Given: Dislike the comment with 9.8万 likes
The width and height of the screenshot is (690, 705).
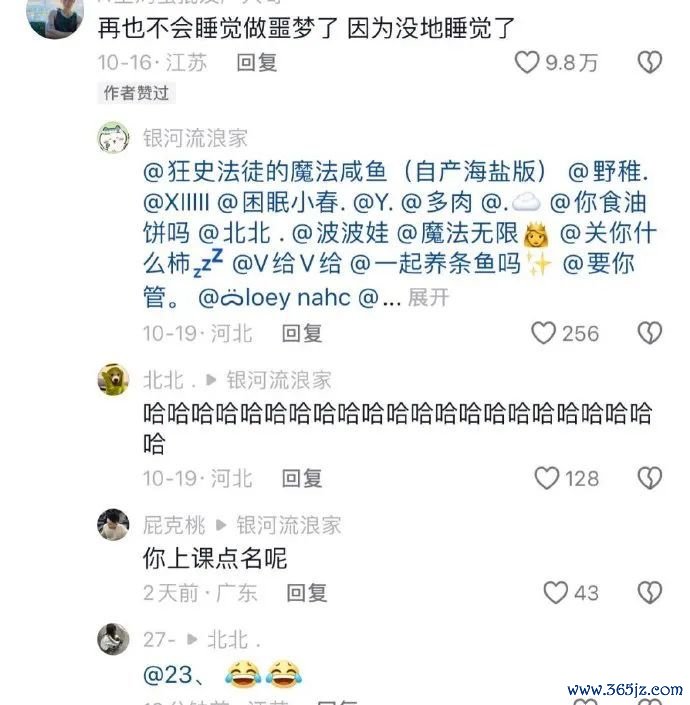Looking at the screenshot, I should tap(650, 62).
